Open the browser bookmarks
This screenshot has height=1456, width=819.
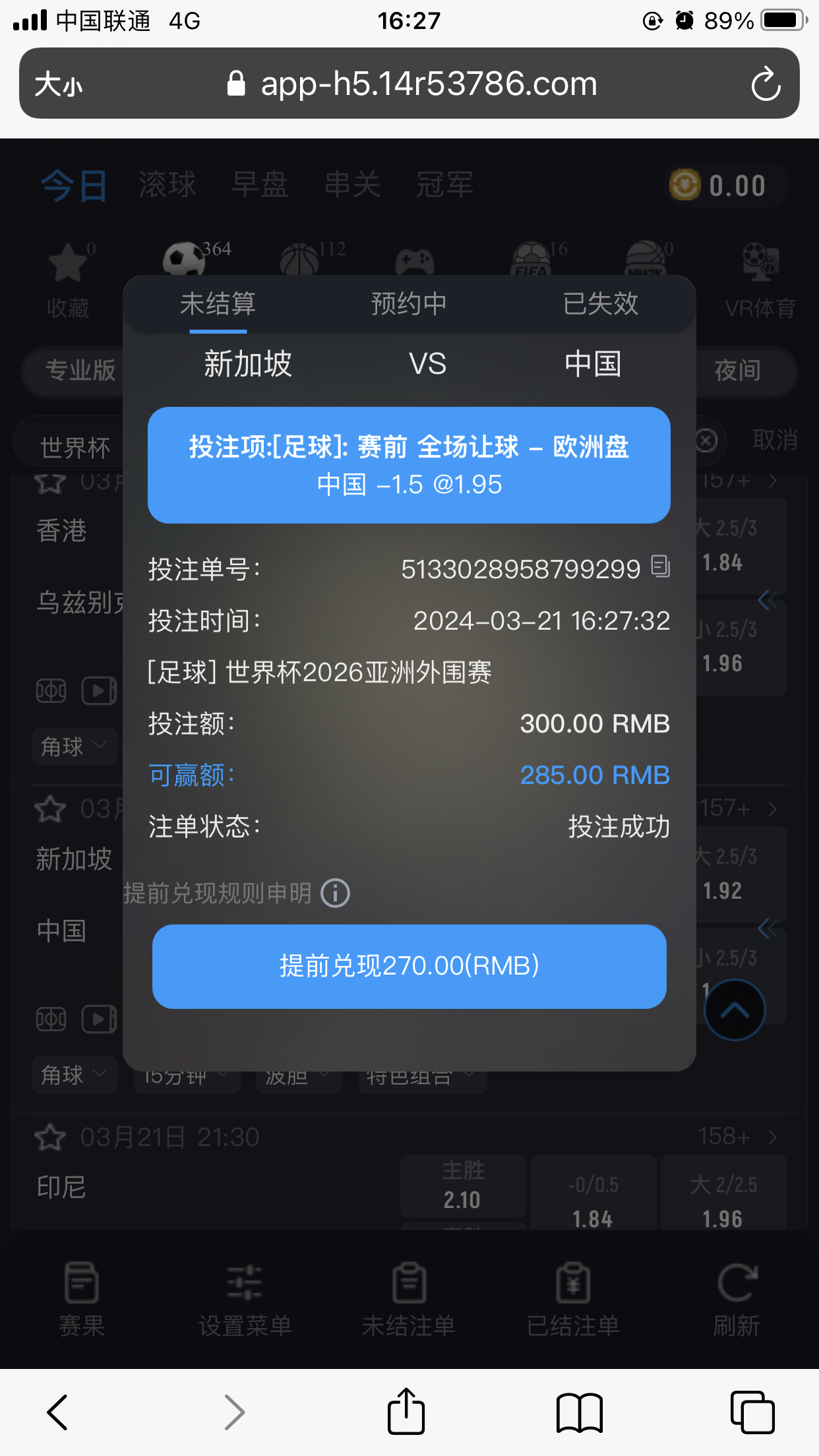(x=579, y=1412)
